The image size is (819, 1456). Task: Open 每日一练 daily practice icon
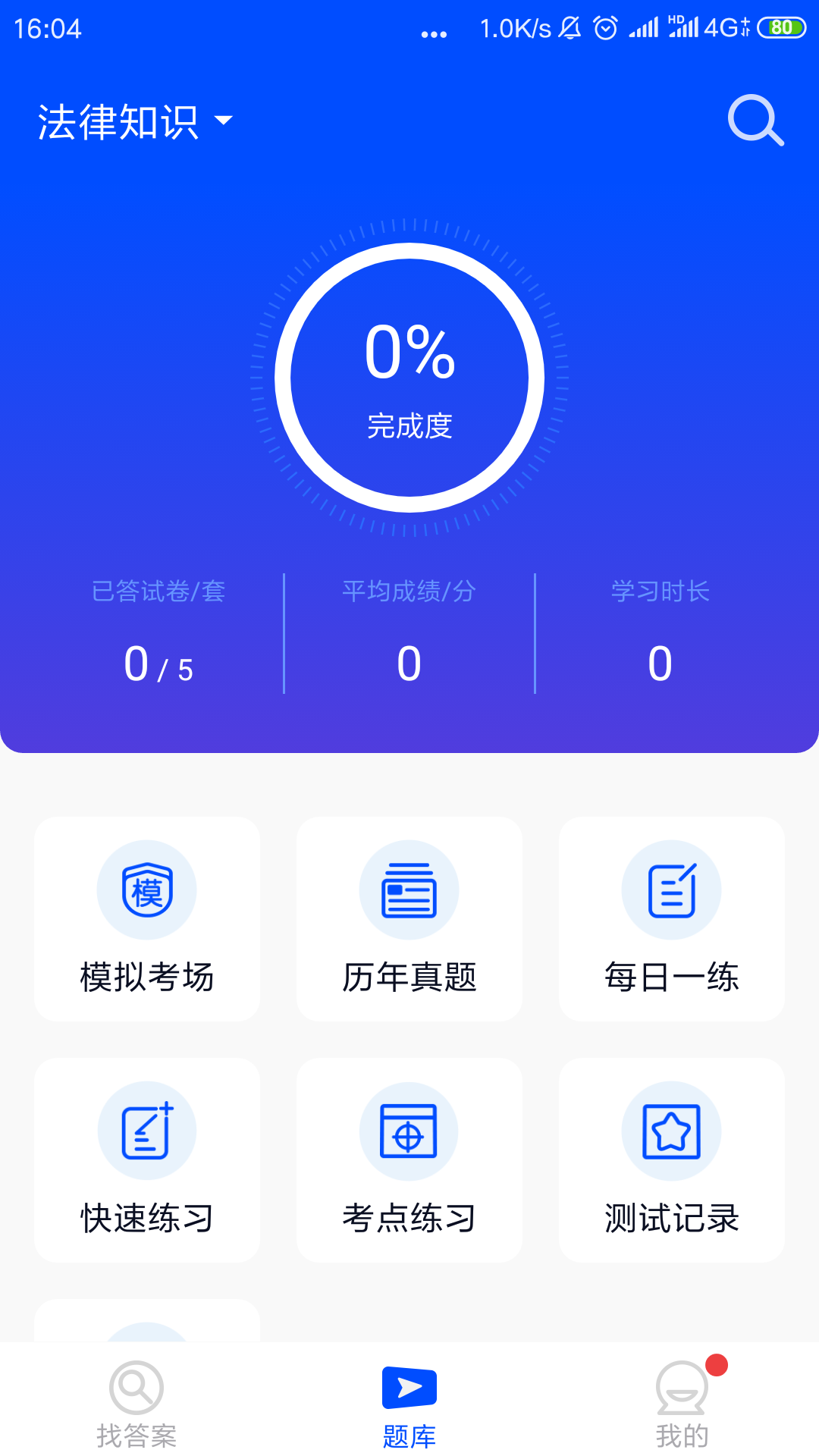pos(671,890)
